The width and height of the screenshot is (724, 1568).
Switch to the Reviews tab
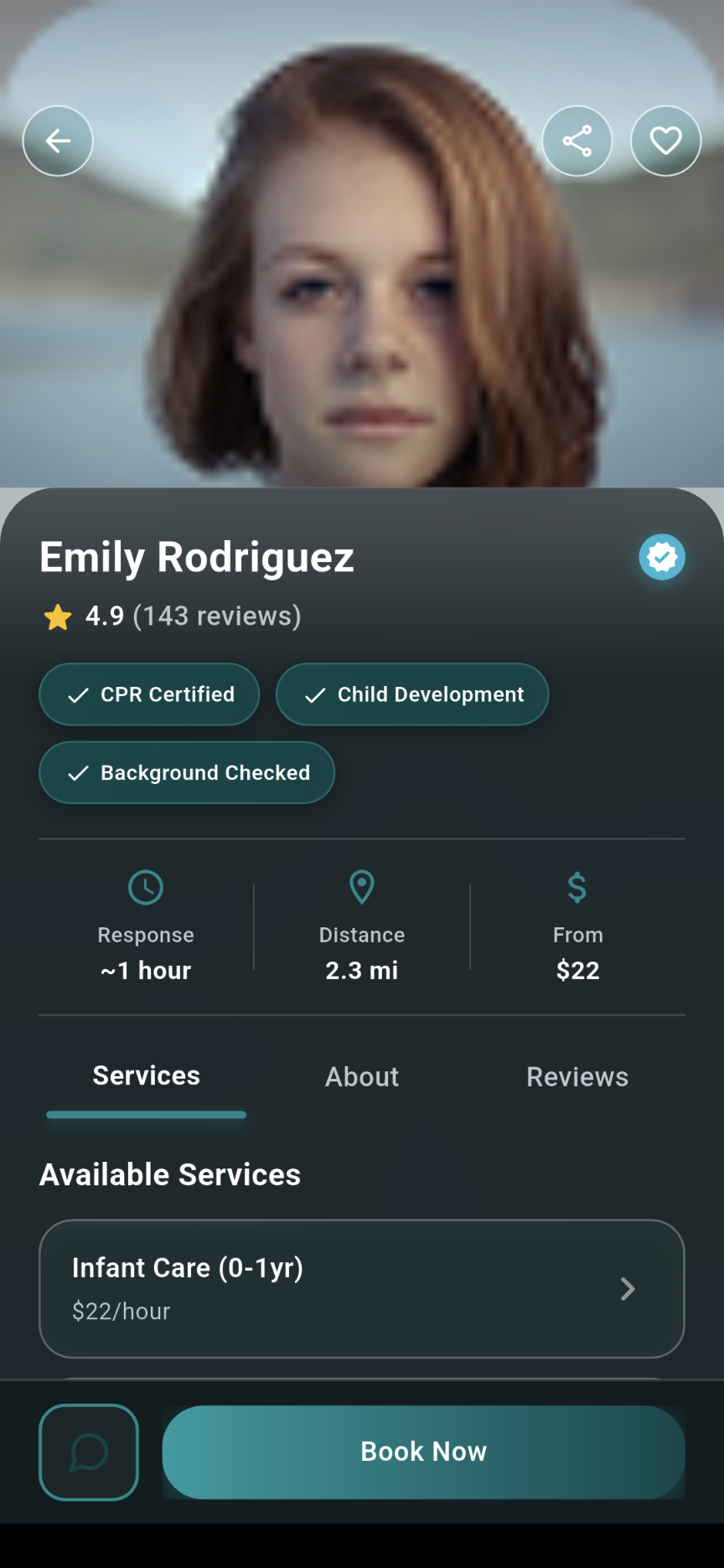pos(577,1077)
